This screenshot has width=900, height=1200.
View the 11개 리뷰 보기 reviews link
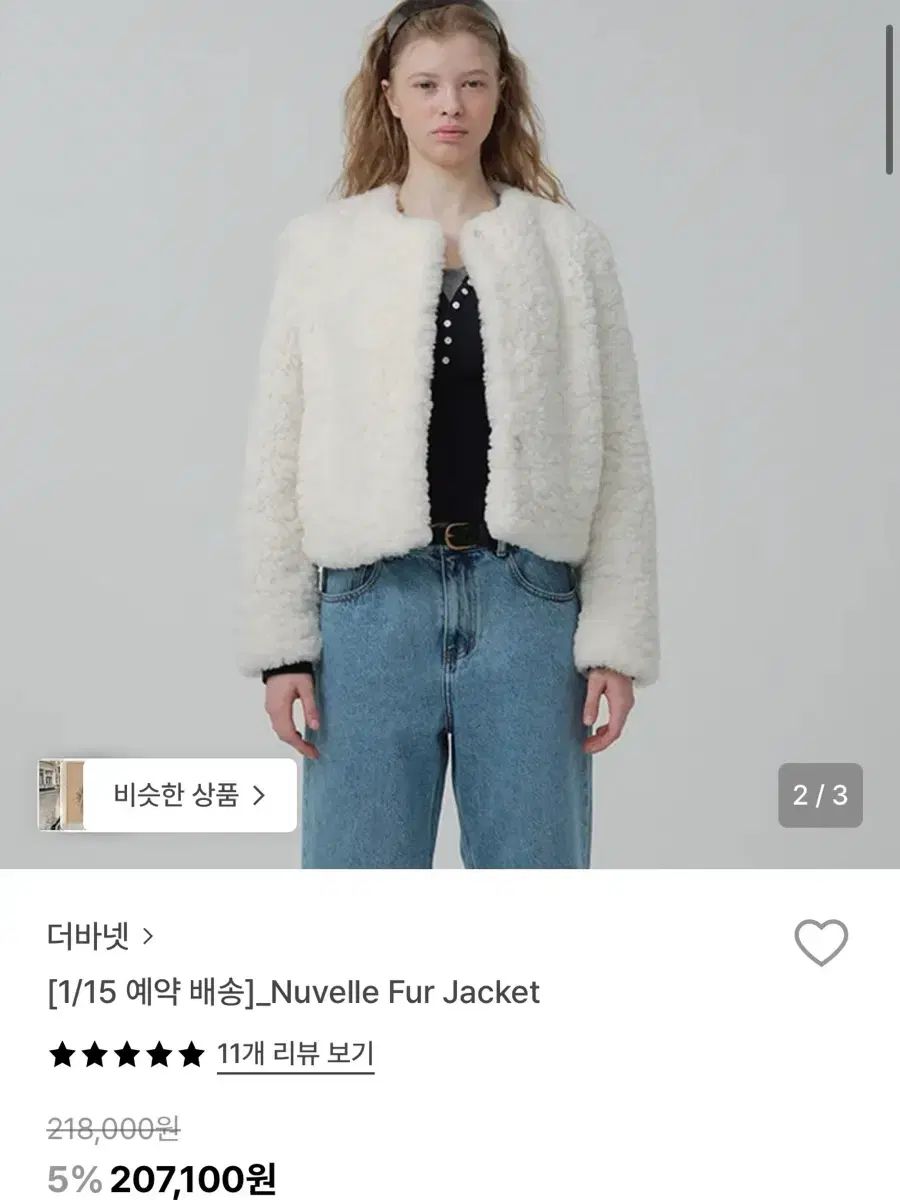[x=295, y=1053]
